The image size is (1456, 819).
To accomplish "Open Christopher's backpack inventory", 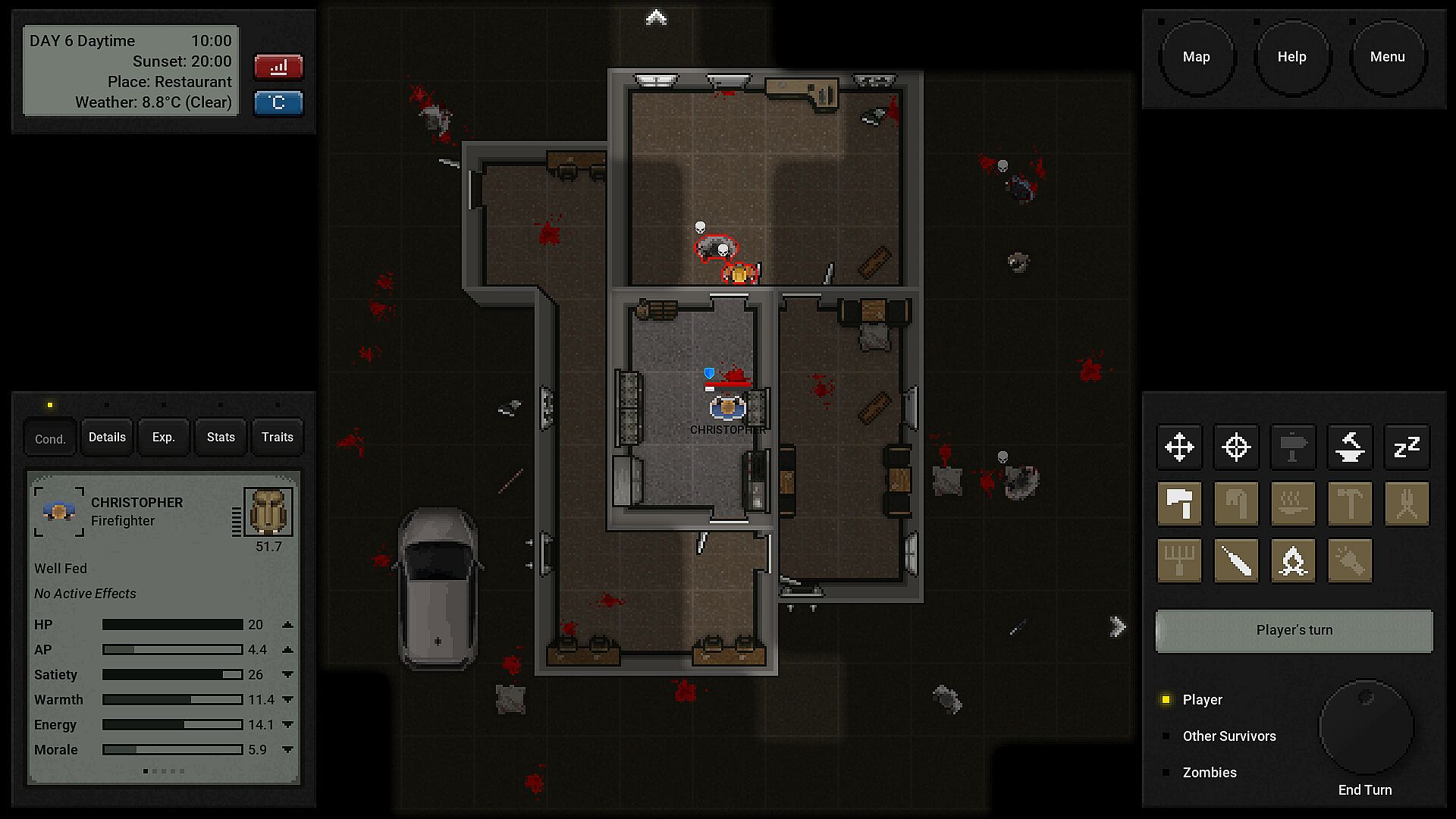I will point(268,513).
